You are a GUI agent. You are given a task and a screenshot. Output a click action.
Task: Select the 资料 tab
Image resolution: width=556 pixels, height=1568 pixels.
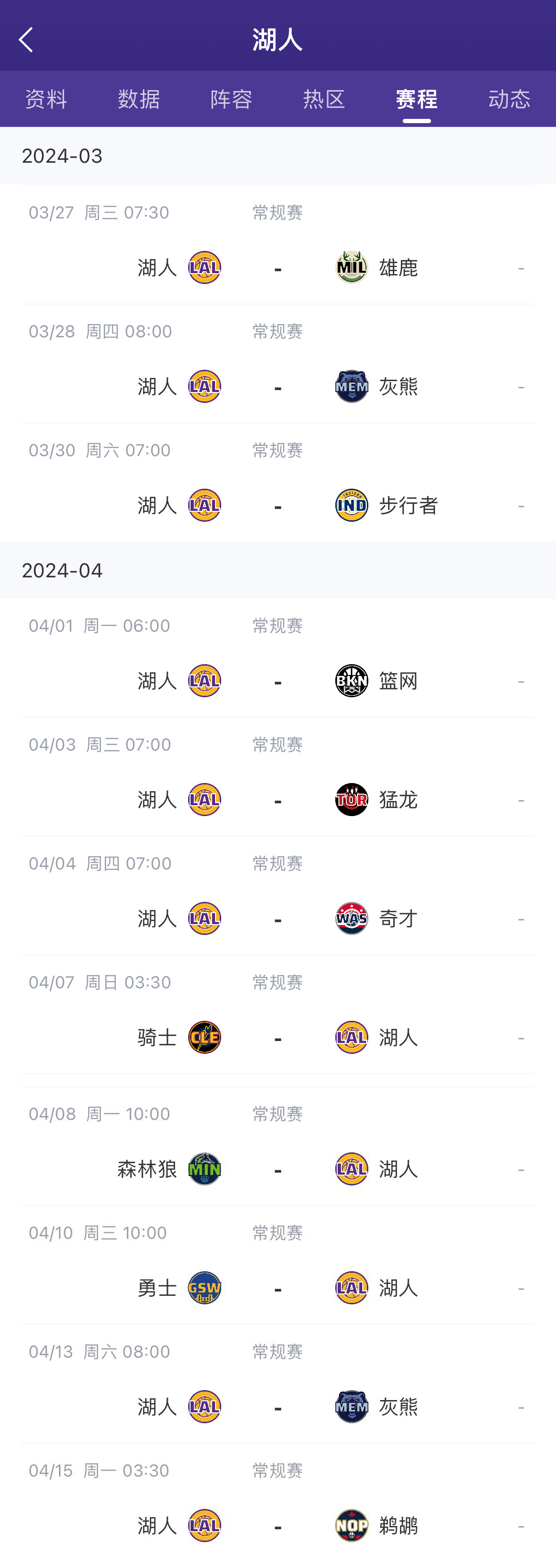pyautogui.click(x=46, y=99)
